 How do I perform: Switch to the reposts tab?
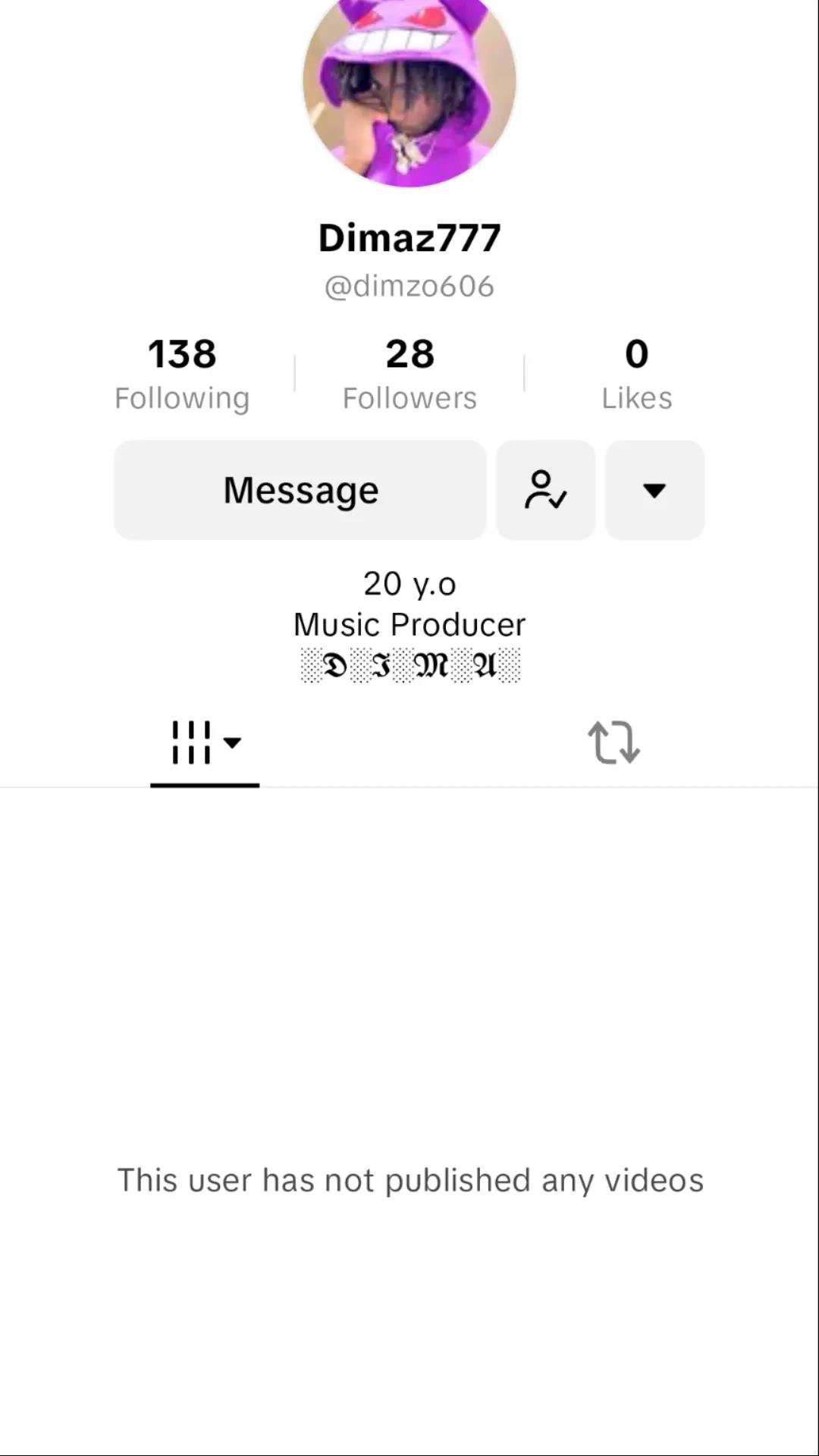(613, 743)
